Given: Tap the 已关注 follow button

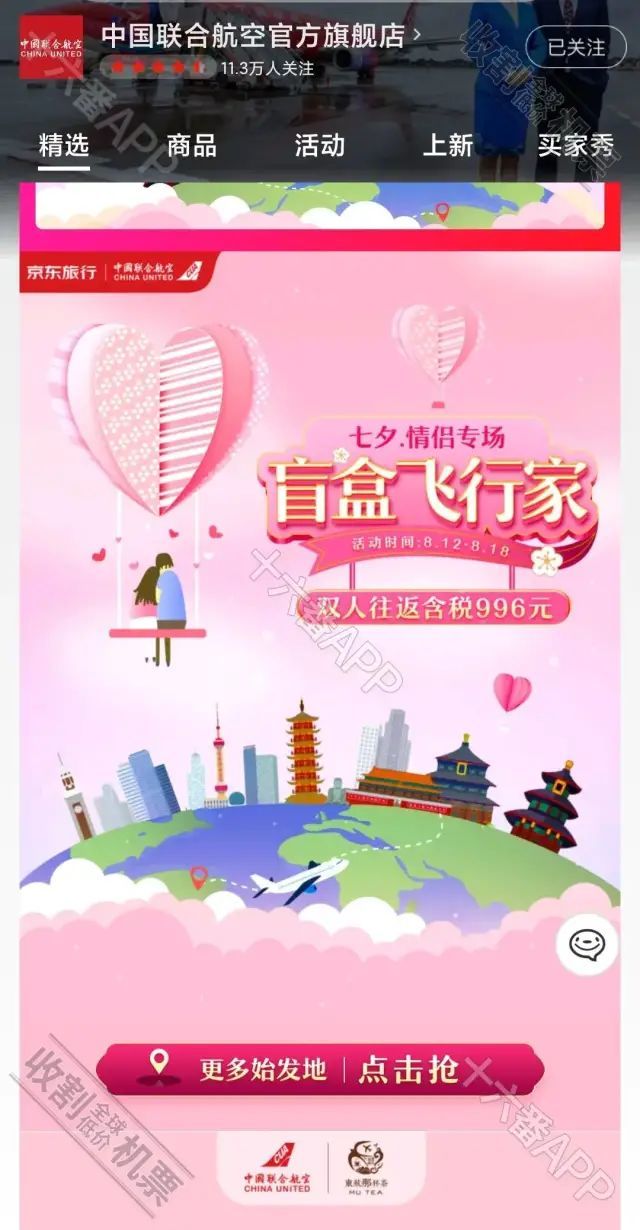Looking at the screenshot, I should 577,47.
